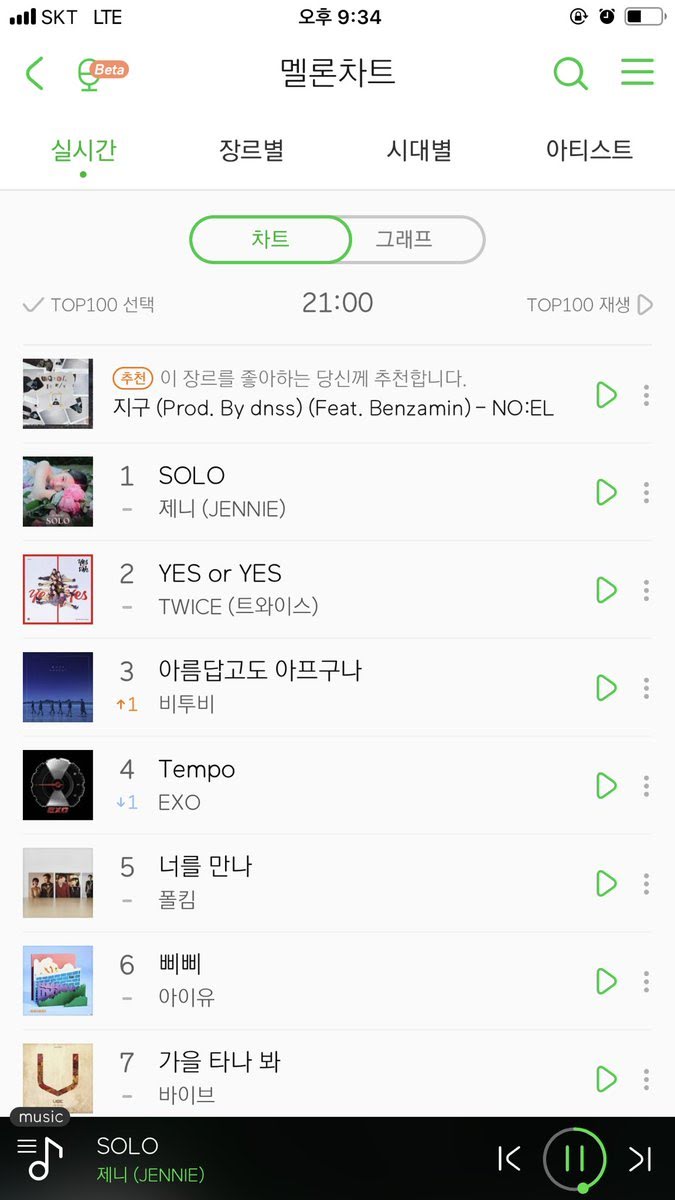Screen dimensions: 675x1200
Task: Open the search magnifier
Action: pyautogui.click(x=570, y=73)
